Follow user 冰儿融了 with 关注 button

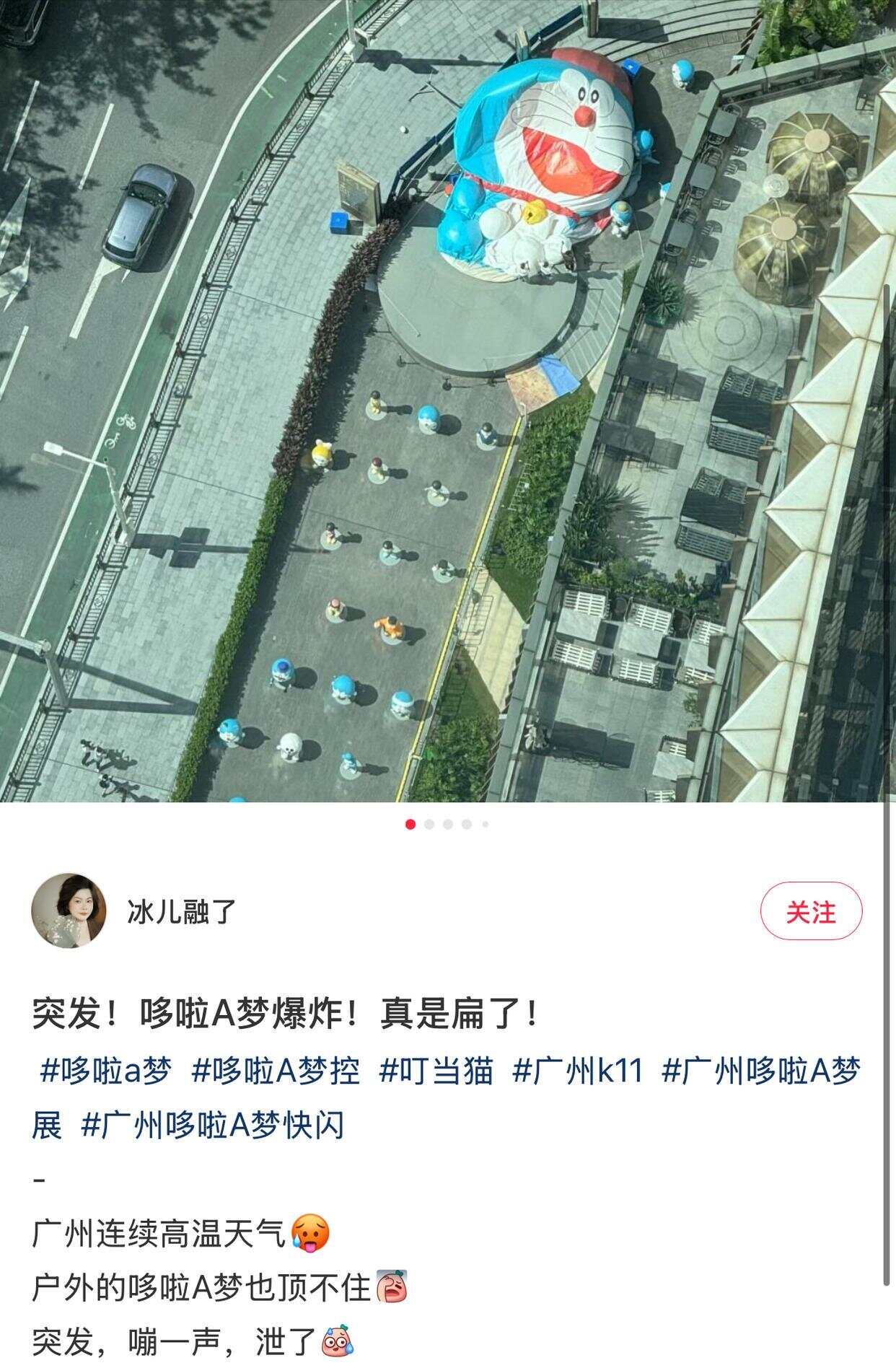[x=810, y=911]
